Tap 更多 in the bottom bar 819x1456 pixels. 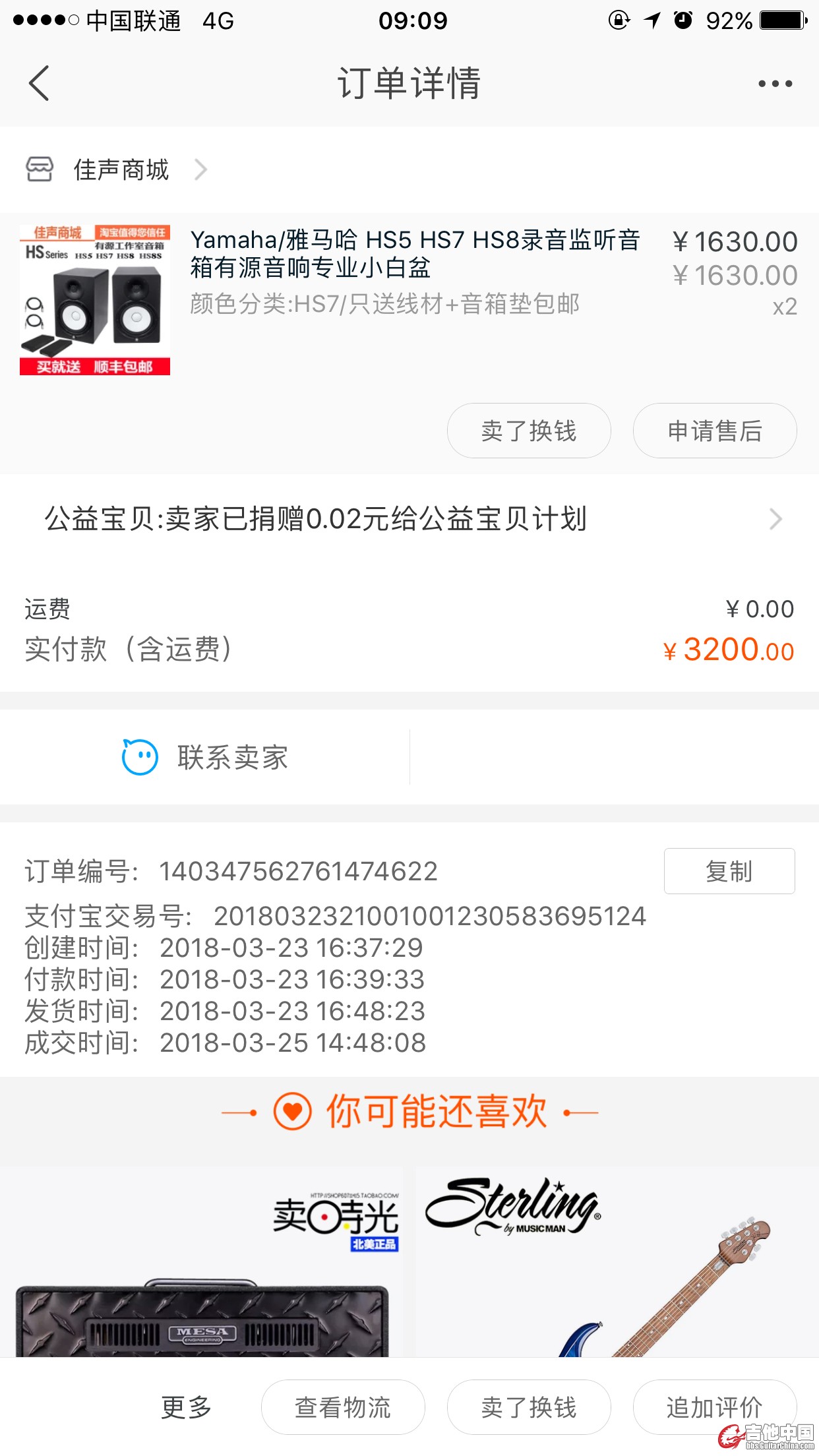[x=187, y=1407]
